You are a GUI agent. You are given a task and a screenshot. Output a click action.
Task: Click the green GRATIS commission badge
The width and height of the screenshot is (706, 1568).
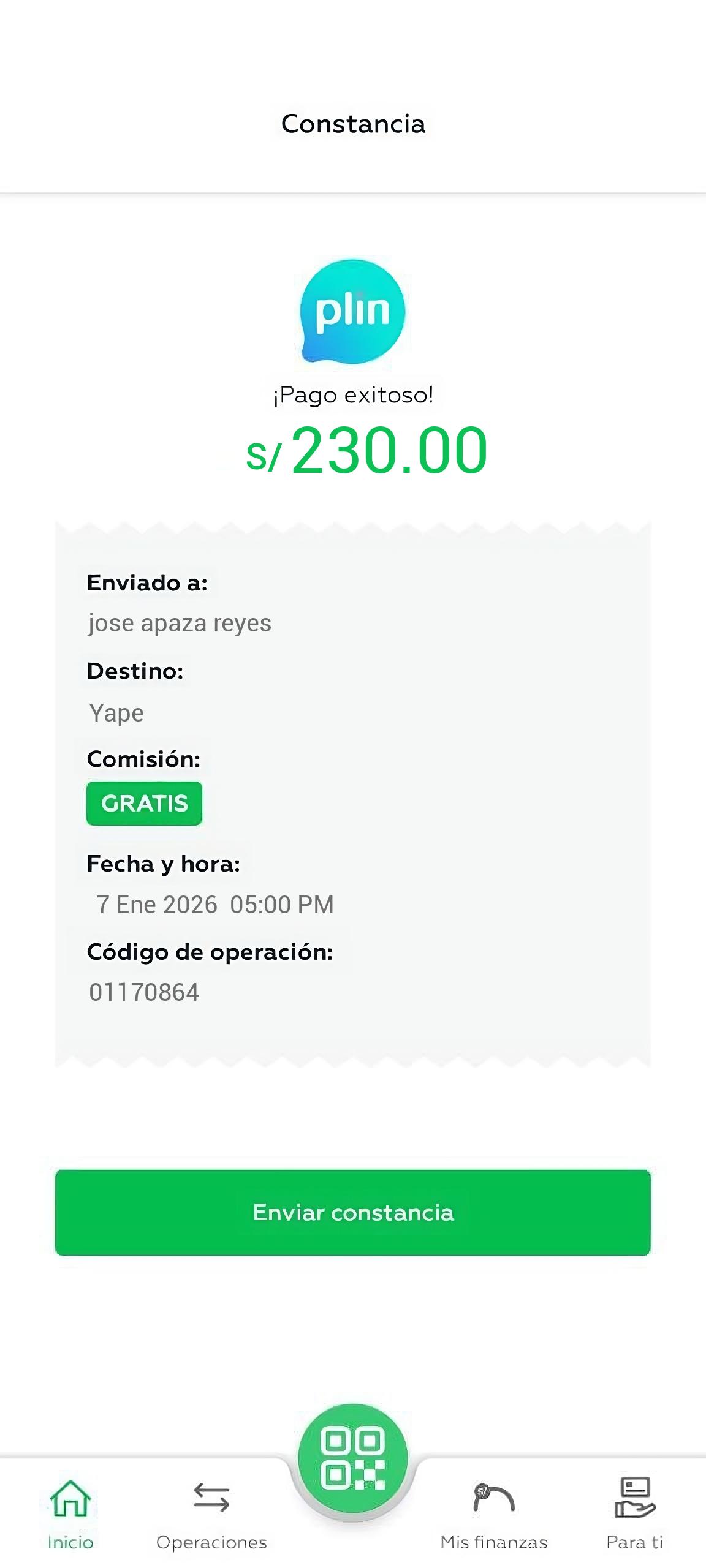tap(143, 803)
